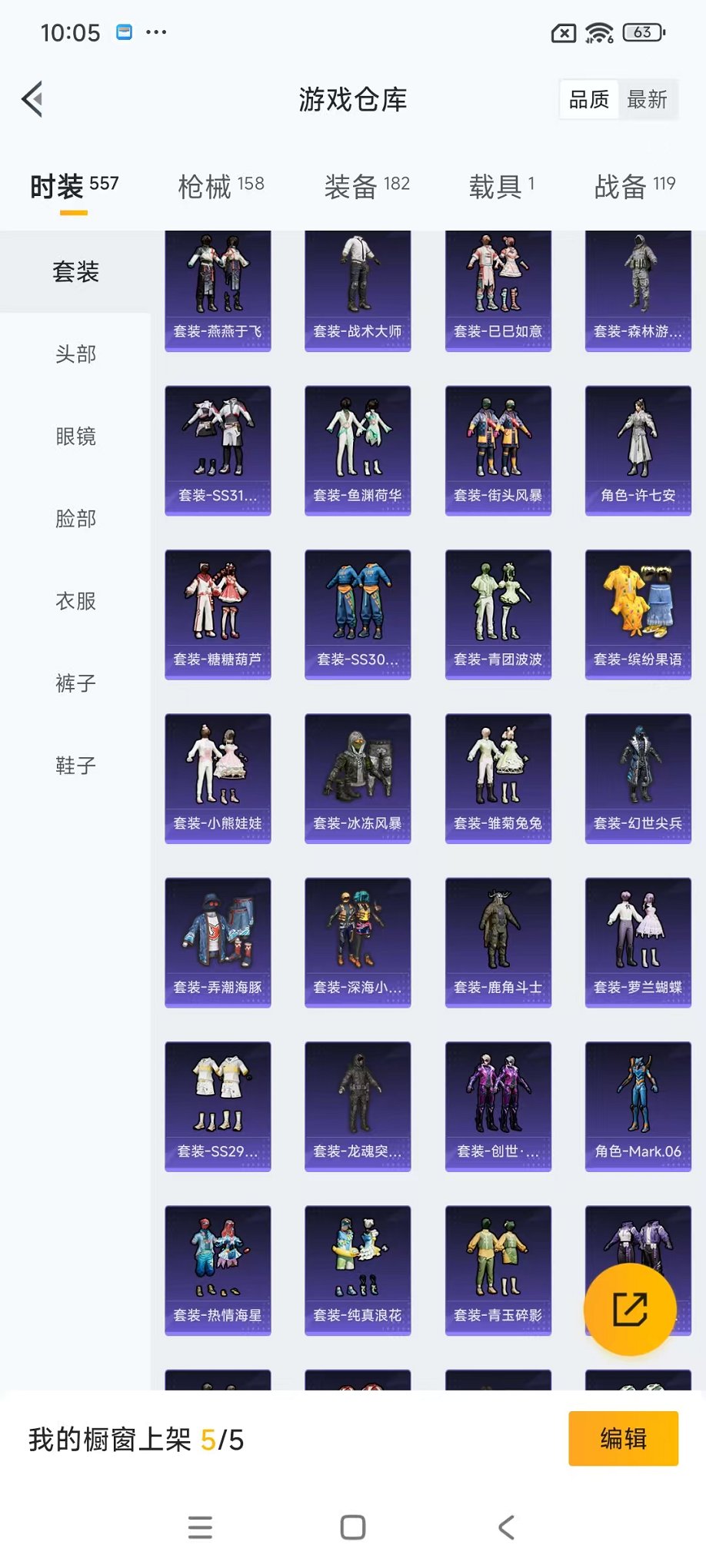
Task: Switch to the 载具 tab
Action: [x=500, y=186]
